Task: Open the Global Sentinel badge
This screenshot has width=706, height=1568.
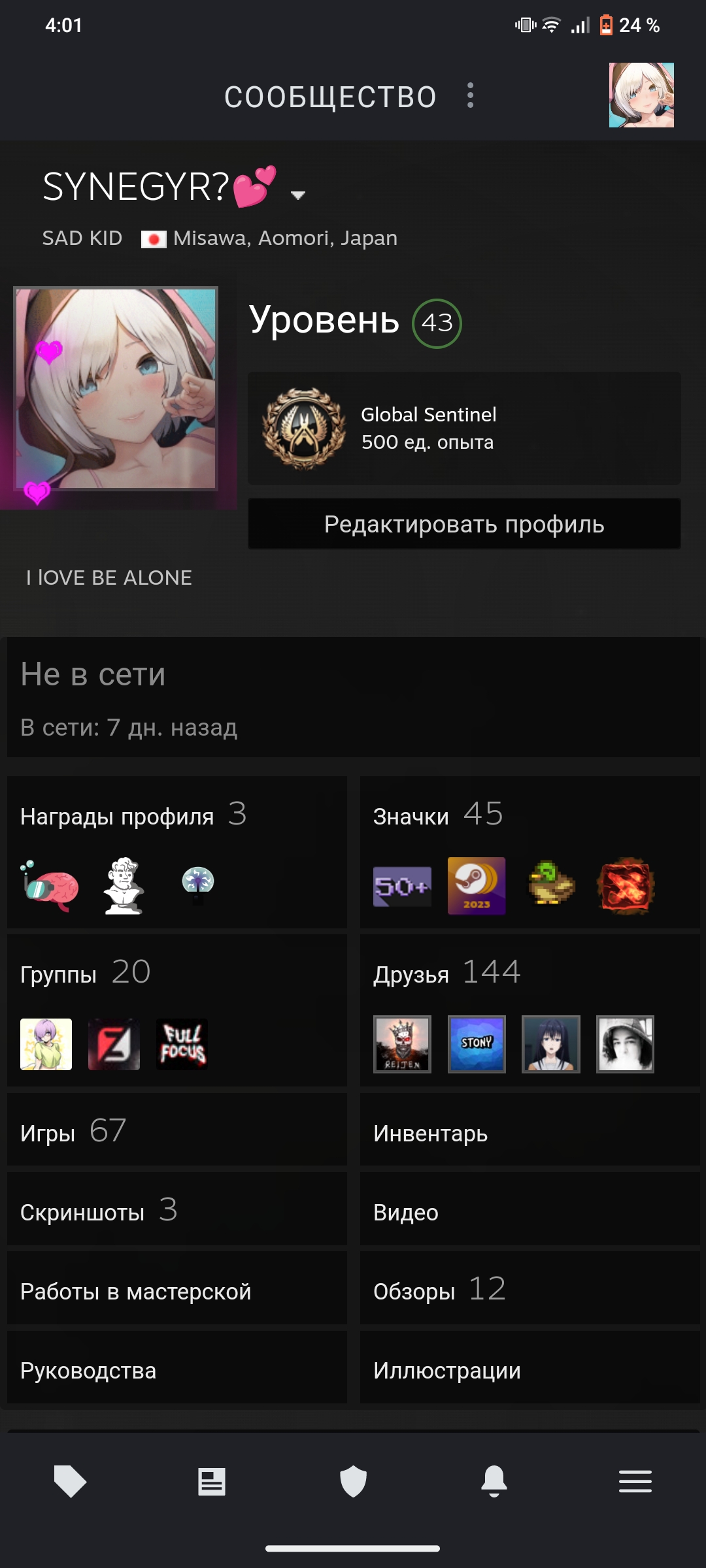Action: (464, 429)
